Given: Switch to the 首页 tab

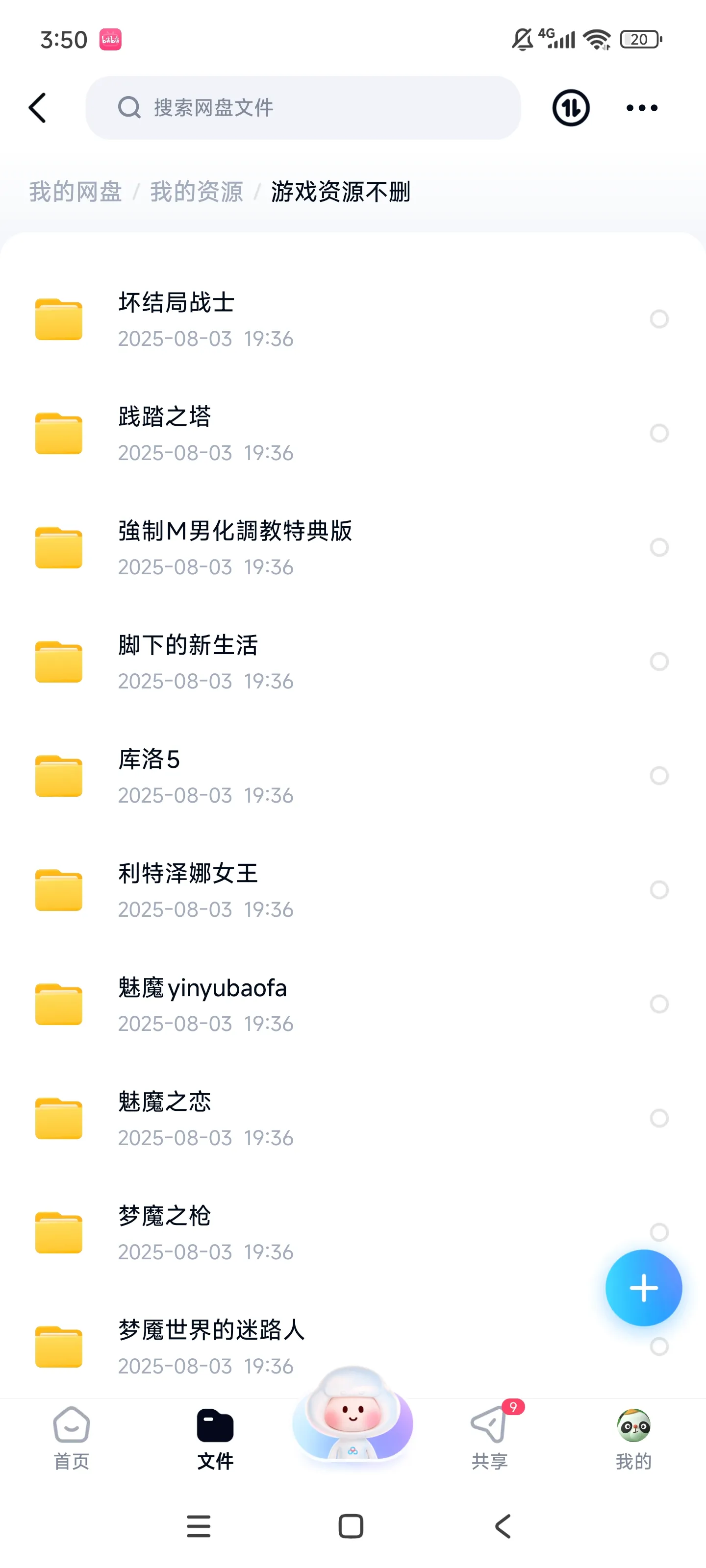Looking at the screenshot, I should click(x=71, y=1438).
